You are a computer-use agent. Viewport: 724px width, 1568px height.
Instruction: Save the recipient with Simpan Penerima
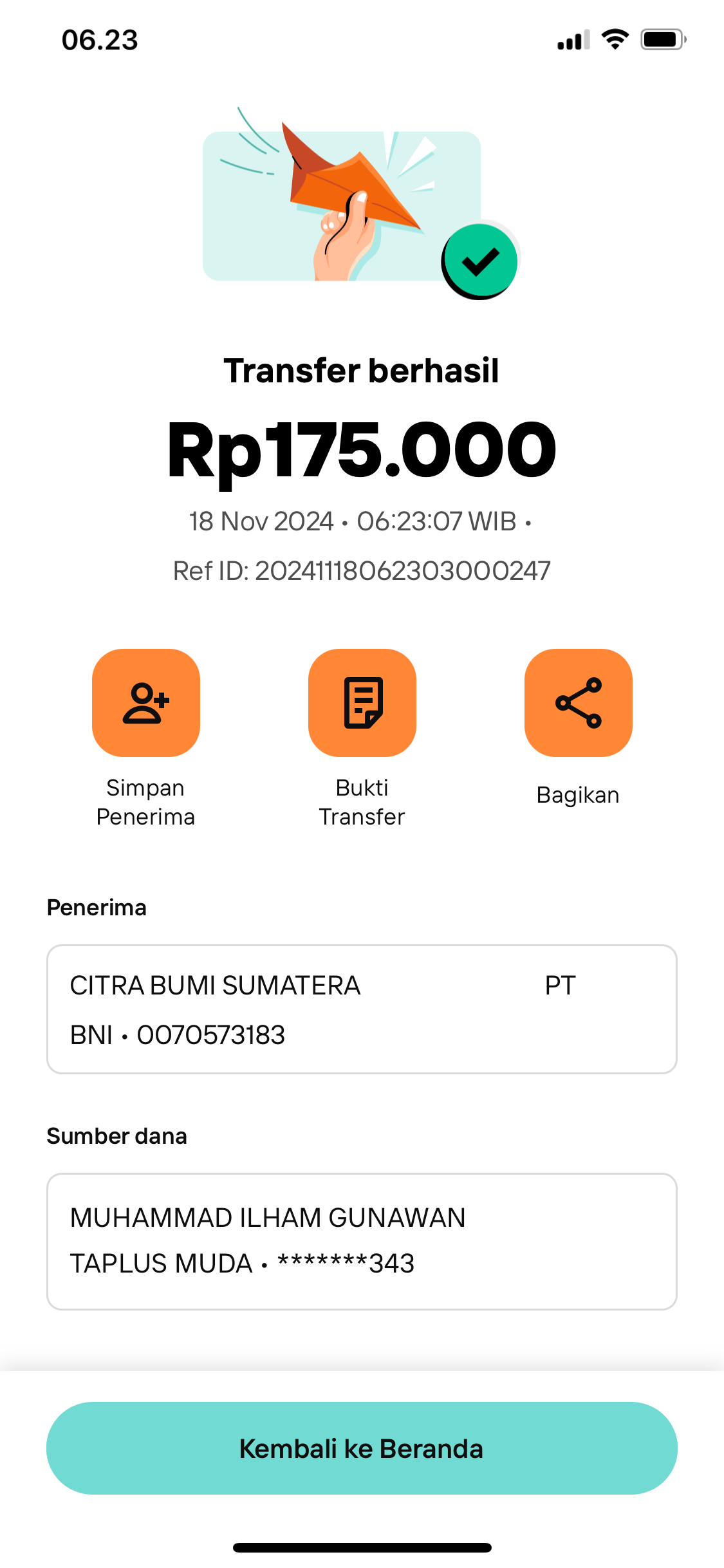(146, 702)
